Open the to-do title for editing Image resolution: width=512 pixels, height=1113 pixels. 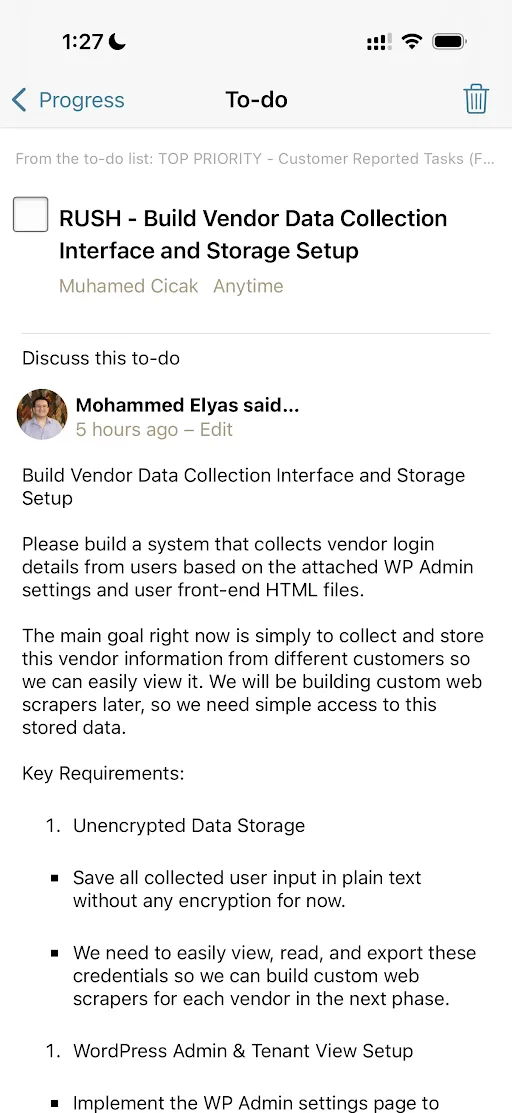click(253, 234)
